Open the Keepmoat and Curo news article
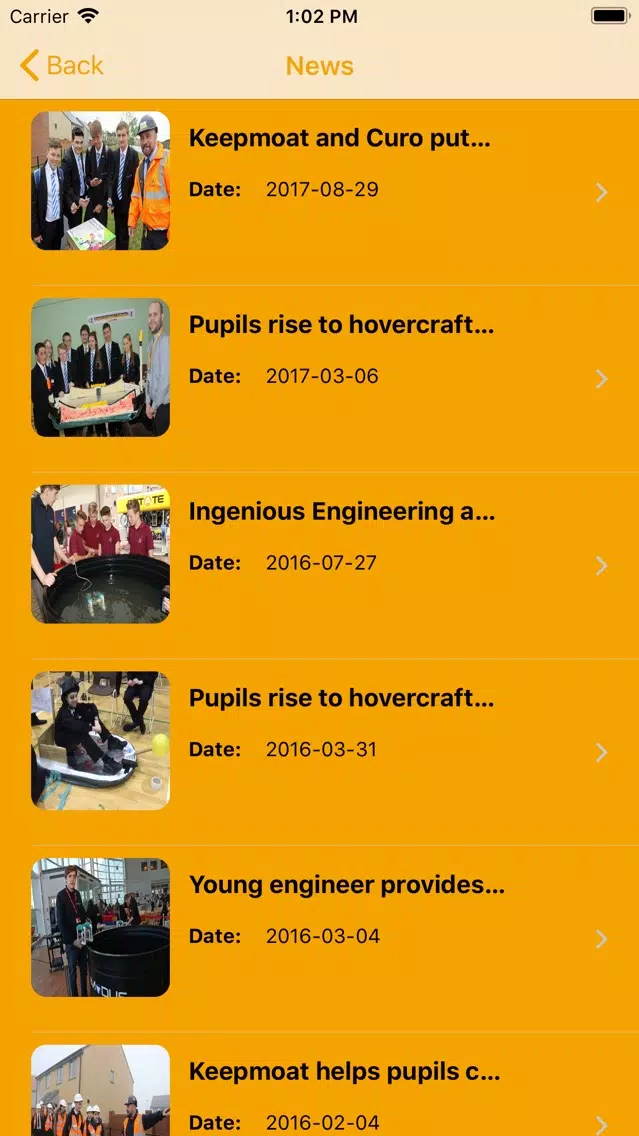The width and height of the screenshot is (639, 1136). (x=340, y=139)
